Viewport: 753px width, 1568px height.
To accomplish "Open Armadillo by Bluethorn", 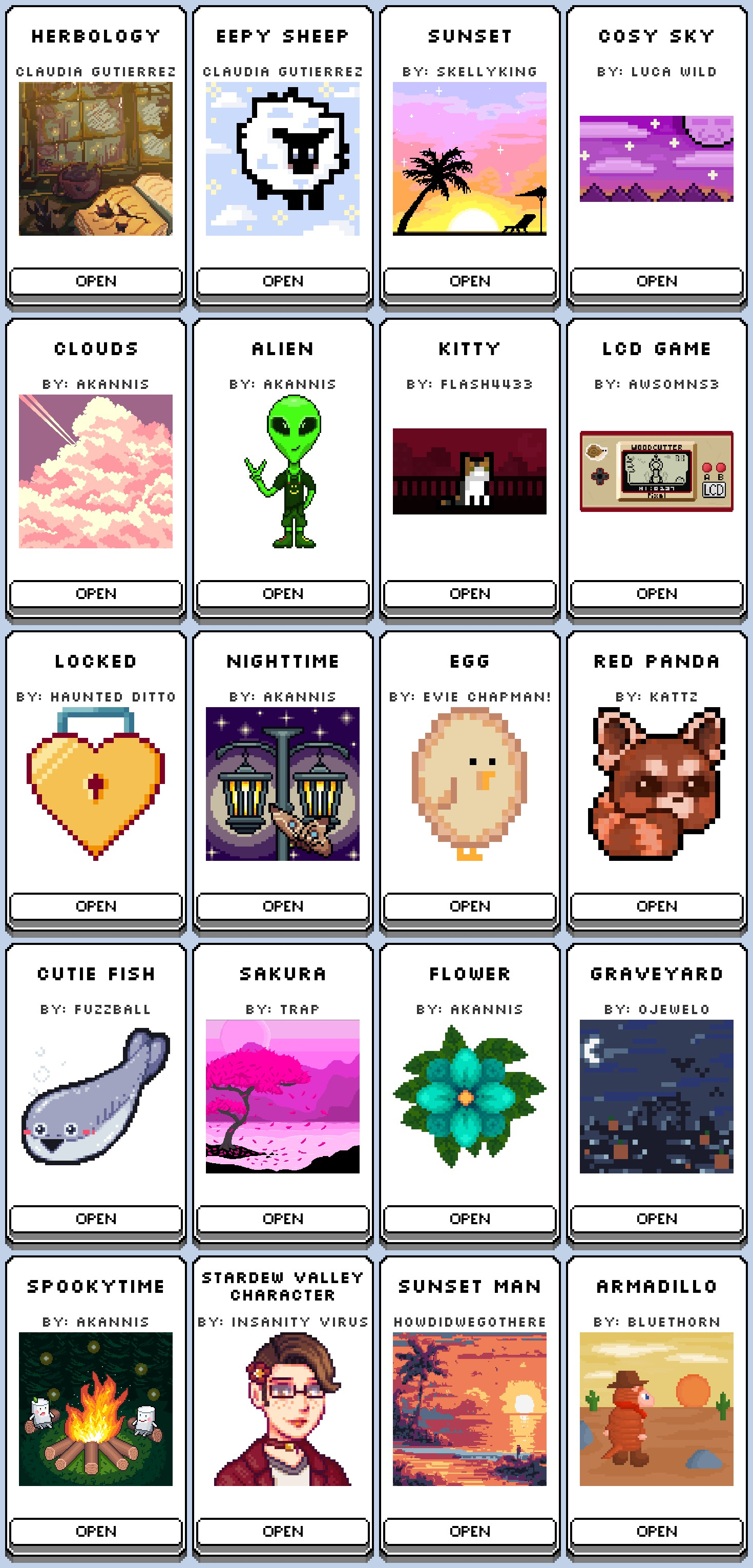I will (x=656, y=1531).
